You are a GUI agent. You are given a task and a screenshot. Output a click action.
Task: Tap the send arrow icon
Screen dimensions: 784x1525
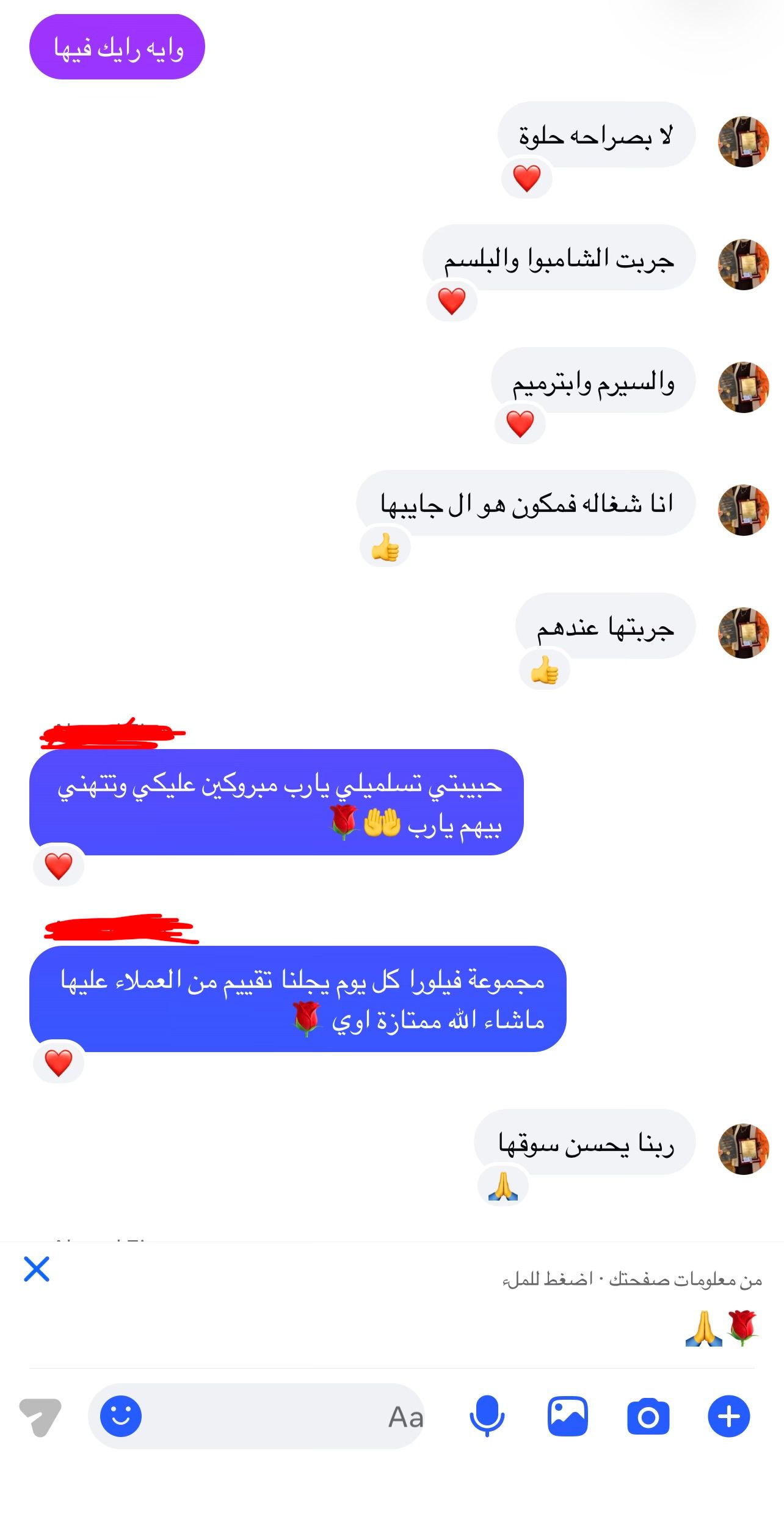(40, 1416)
